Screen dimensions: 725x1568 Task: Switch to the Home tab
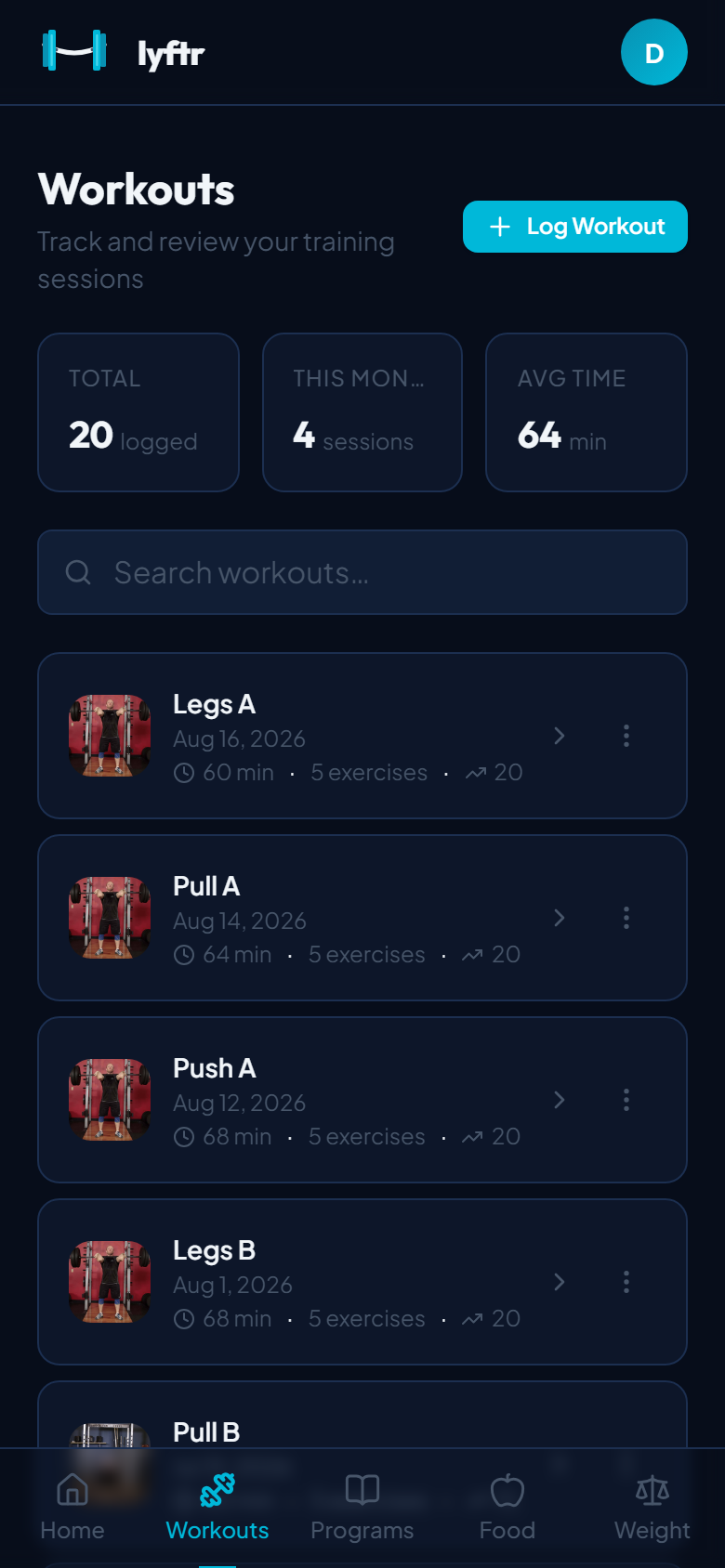(x=72, y=1508)
